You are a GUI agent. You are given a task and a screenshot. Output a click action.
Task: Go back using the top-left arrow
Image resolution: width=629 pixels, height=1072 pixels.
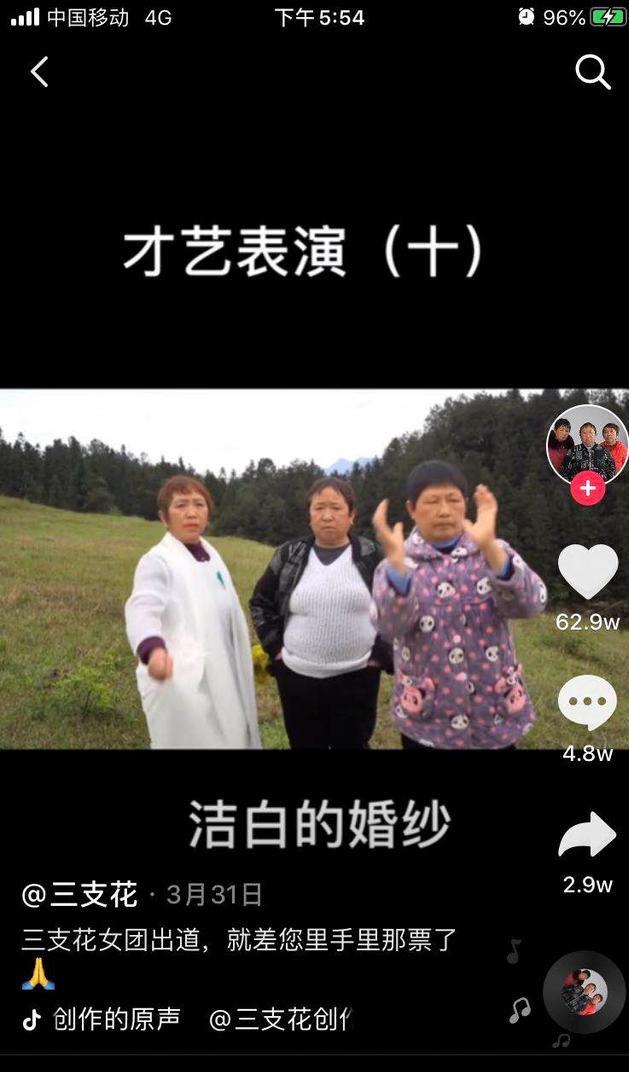pos(40,72)
